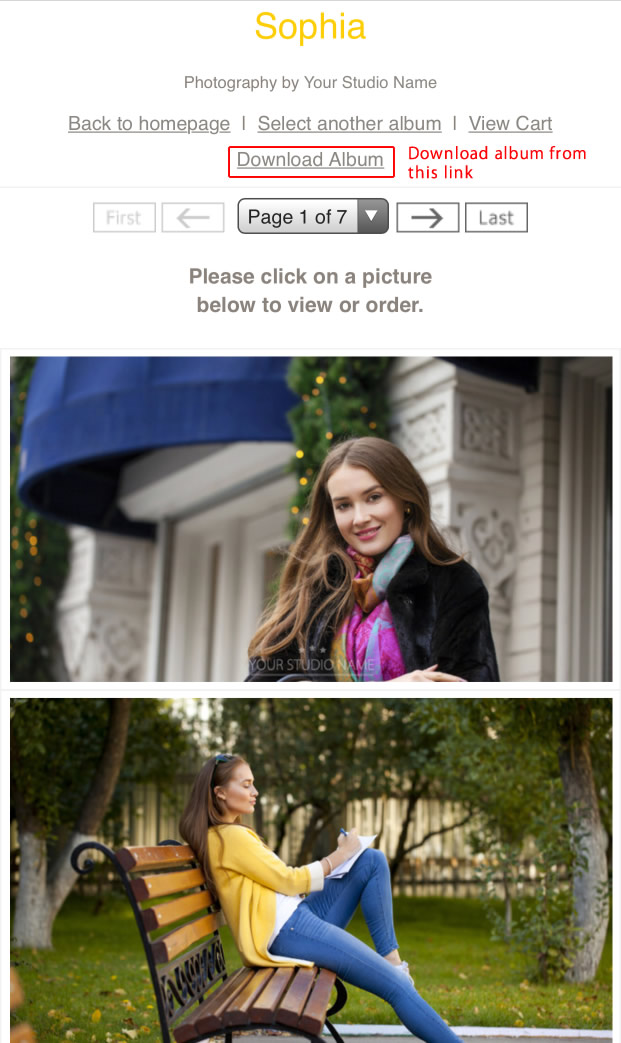
Task: Go back to homepage link
Action: (x=149, y=124)
